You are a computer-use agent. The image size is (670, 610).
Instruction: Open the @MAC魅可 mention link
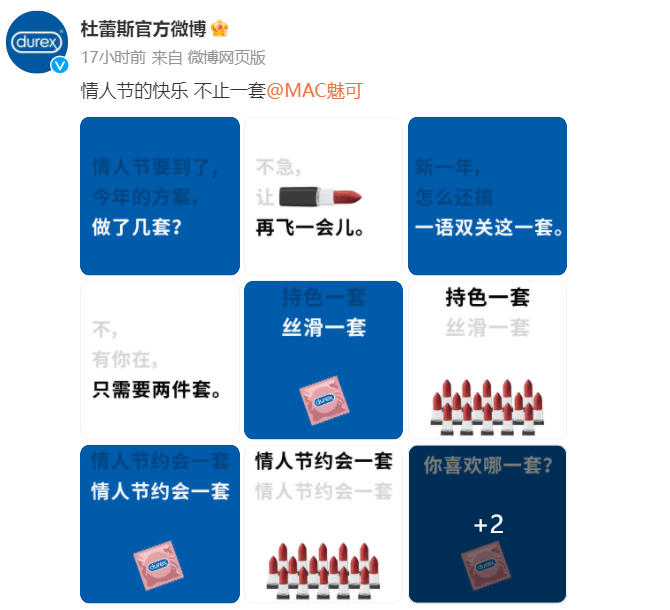pyautogui.click(x=313, y=90)
